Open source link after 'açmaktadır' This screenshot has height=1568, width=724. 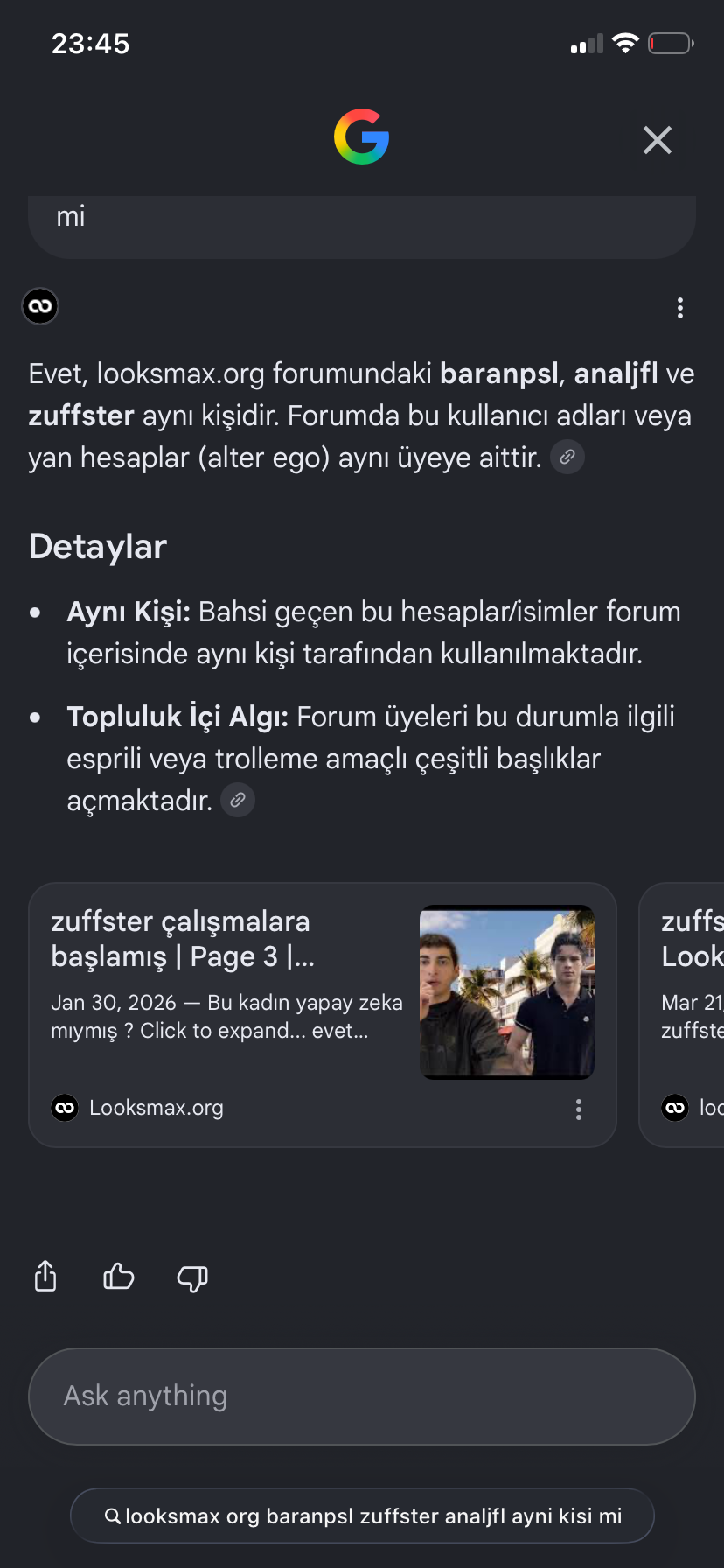(x=238, y=800)
